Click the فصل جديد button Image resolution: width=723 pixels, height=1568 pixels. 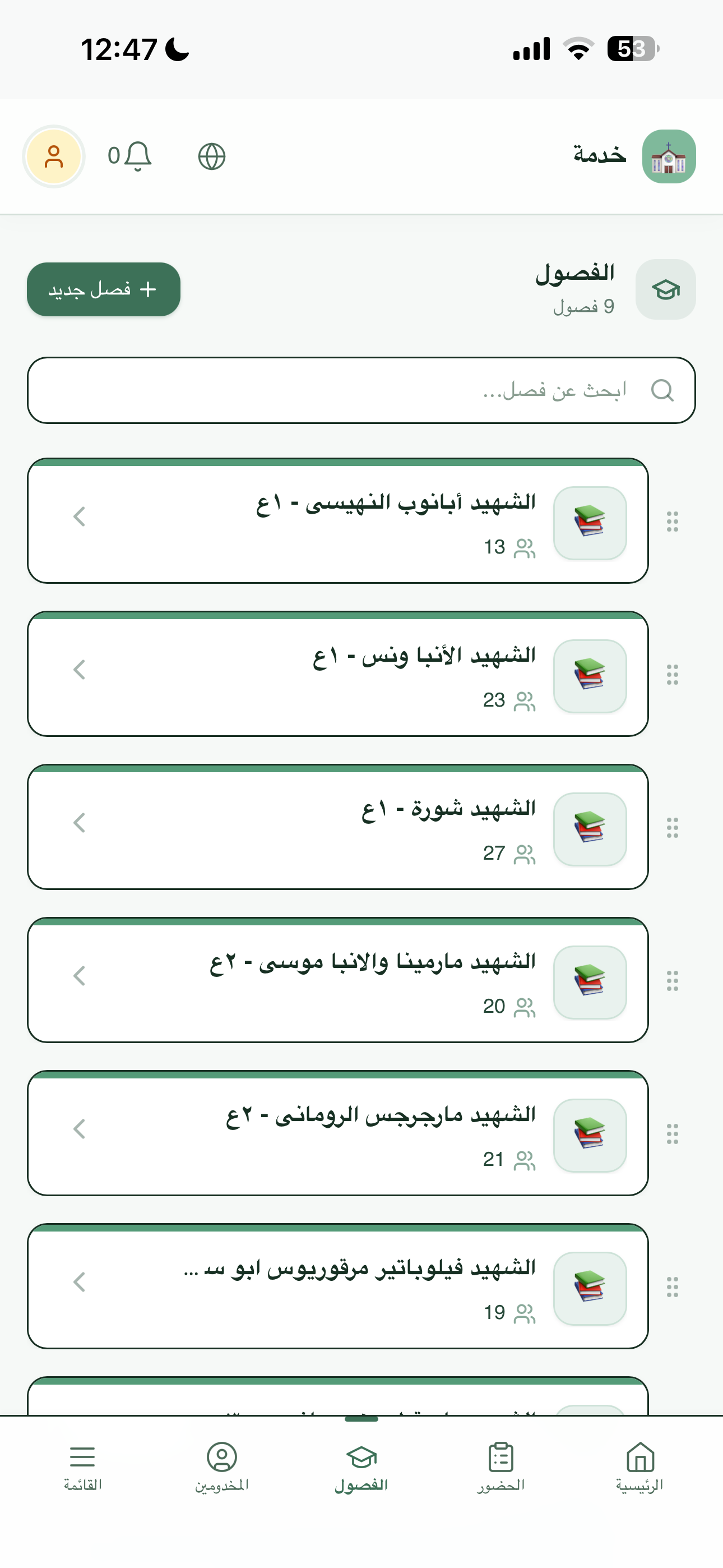point(103,289)
